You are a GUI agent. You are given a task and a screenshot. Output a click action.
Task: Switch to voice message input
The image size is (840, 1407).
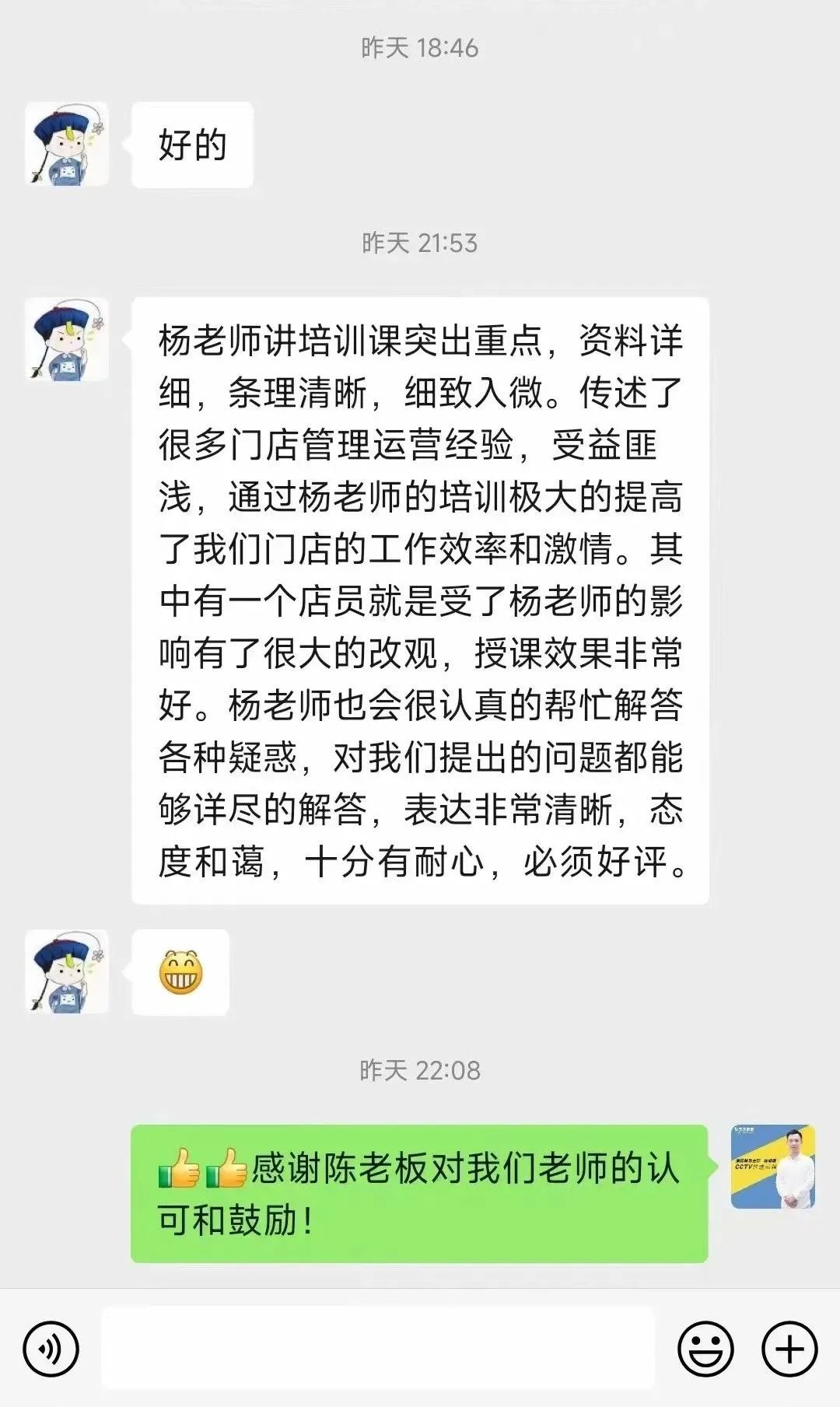point(51,1349)
